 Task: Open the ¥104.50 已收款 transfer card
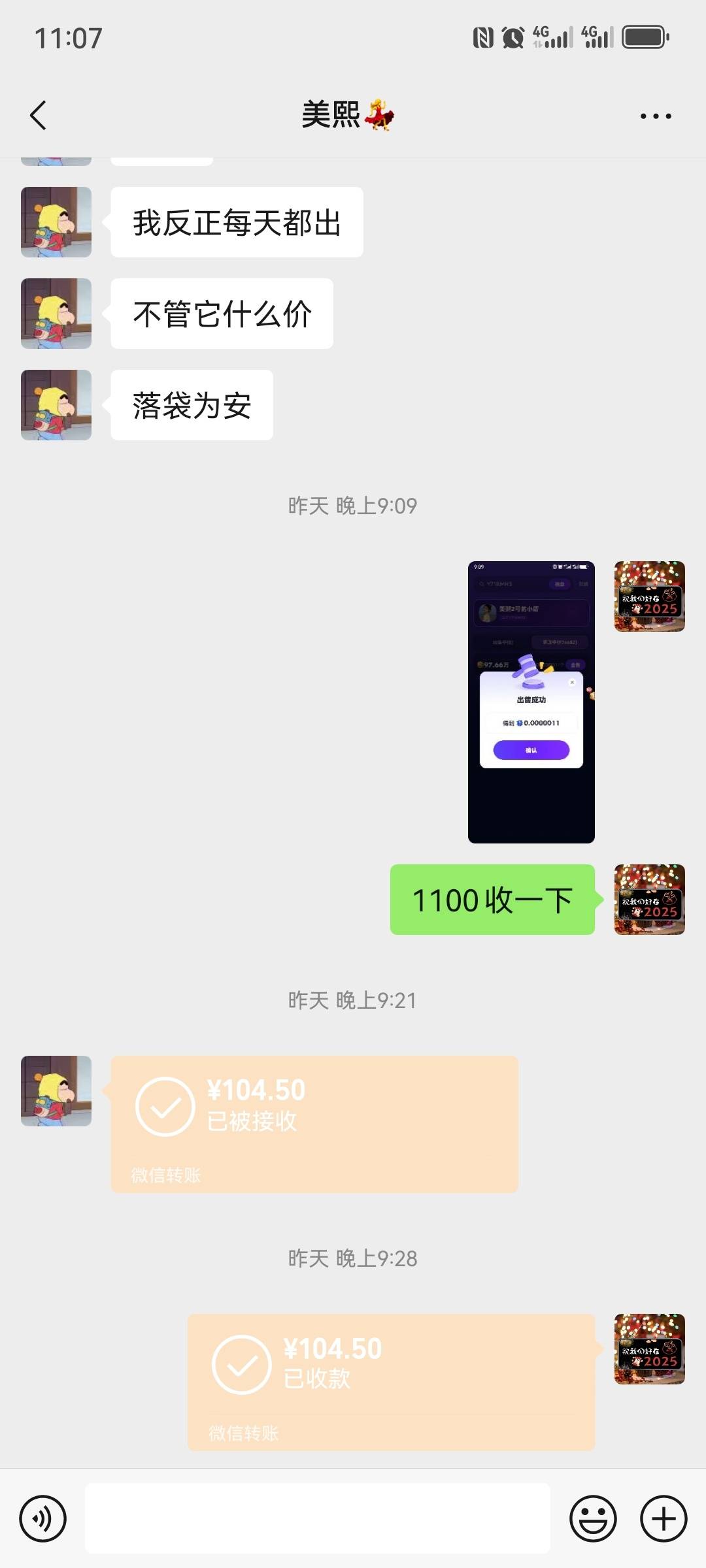tap(391, 1381)
